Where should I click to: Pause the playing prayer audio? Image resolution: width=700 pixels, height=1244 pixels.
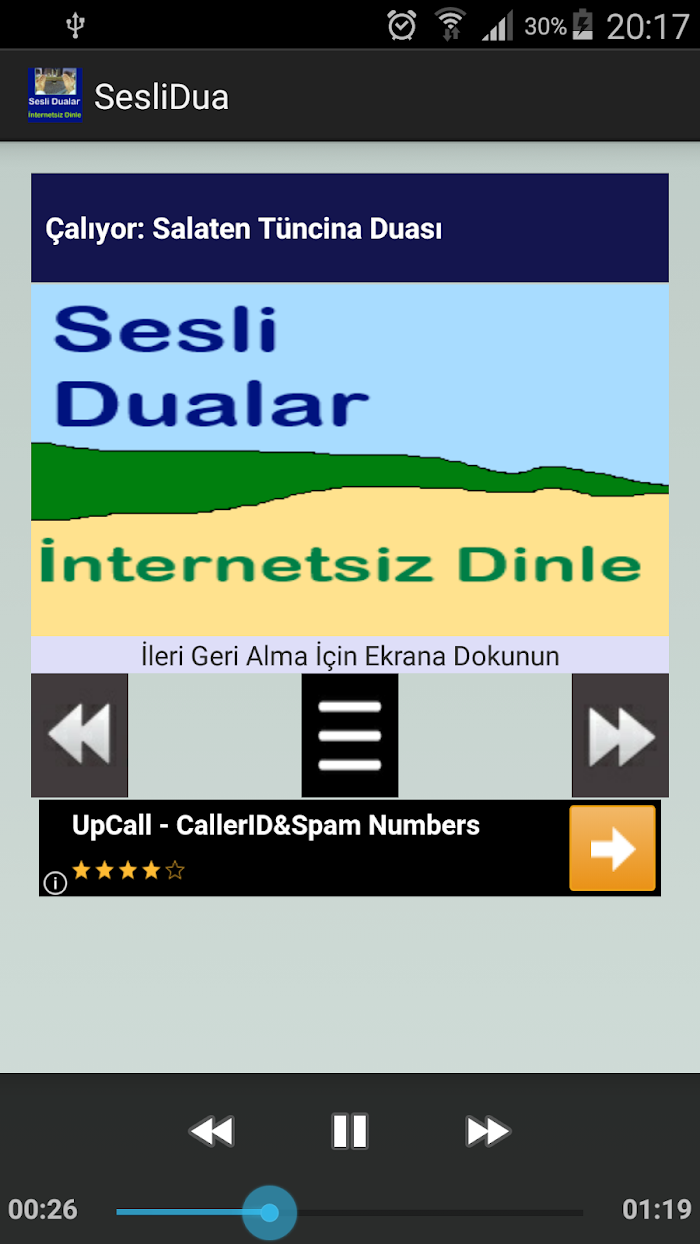click(x=350, y=1131)
